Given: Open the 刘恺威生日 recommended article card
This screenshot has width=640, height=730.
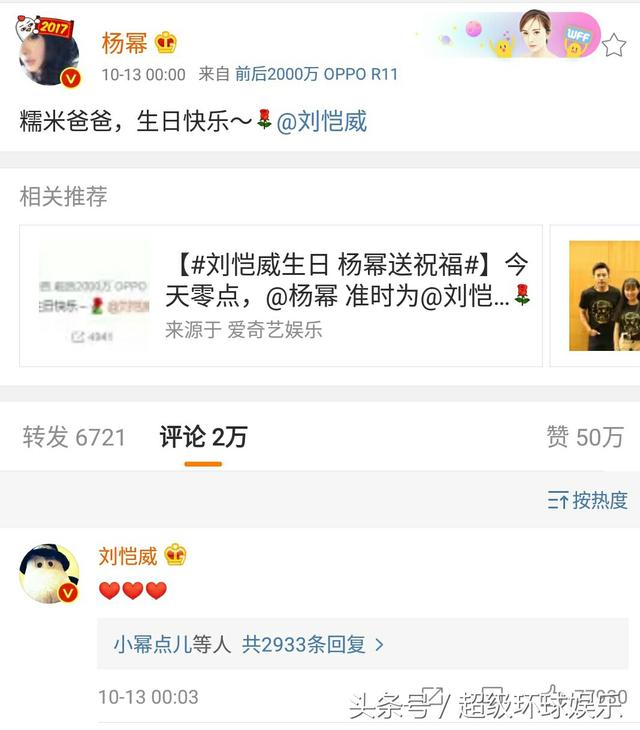Looking at the screenshot, I should 281,295.
